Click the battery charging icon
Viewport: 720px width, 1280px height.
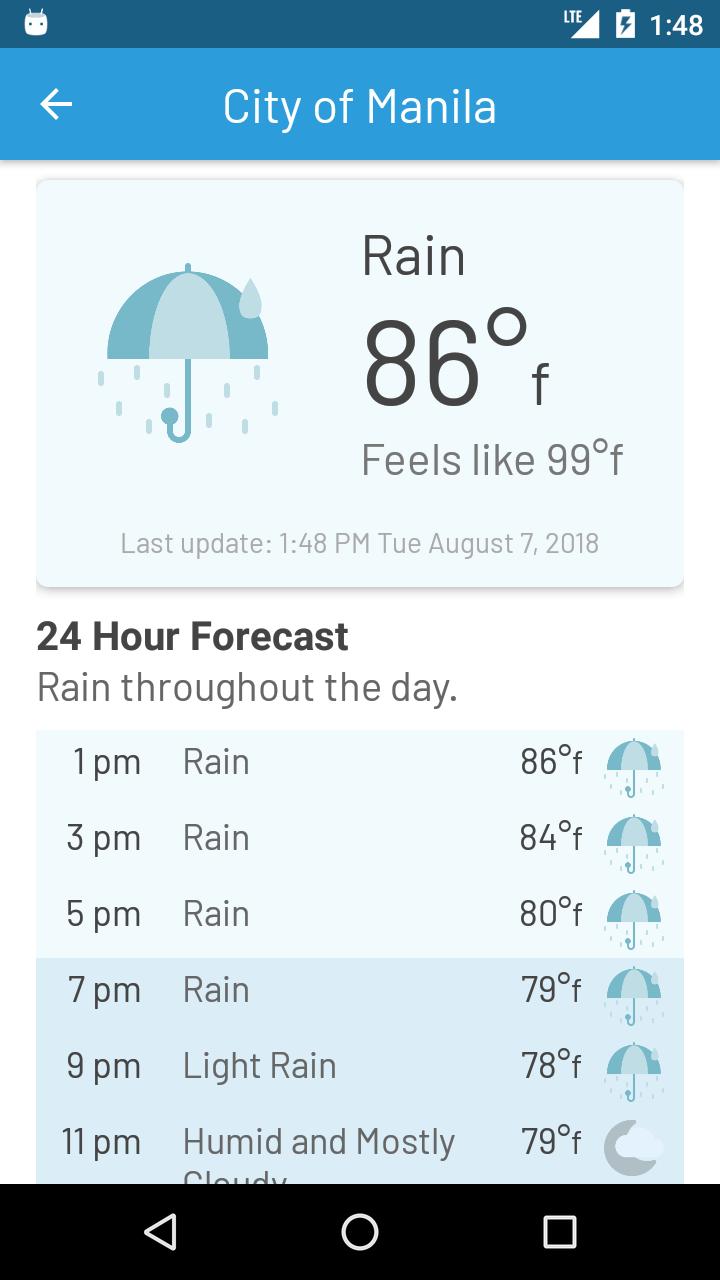pyautogui.click(x=625, y=24)
